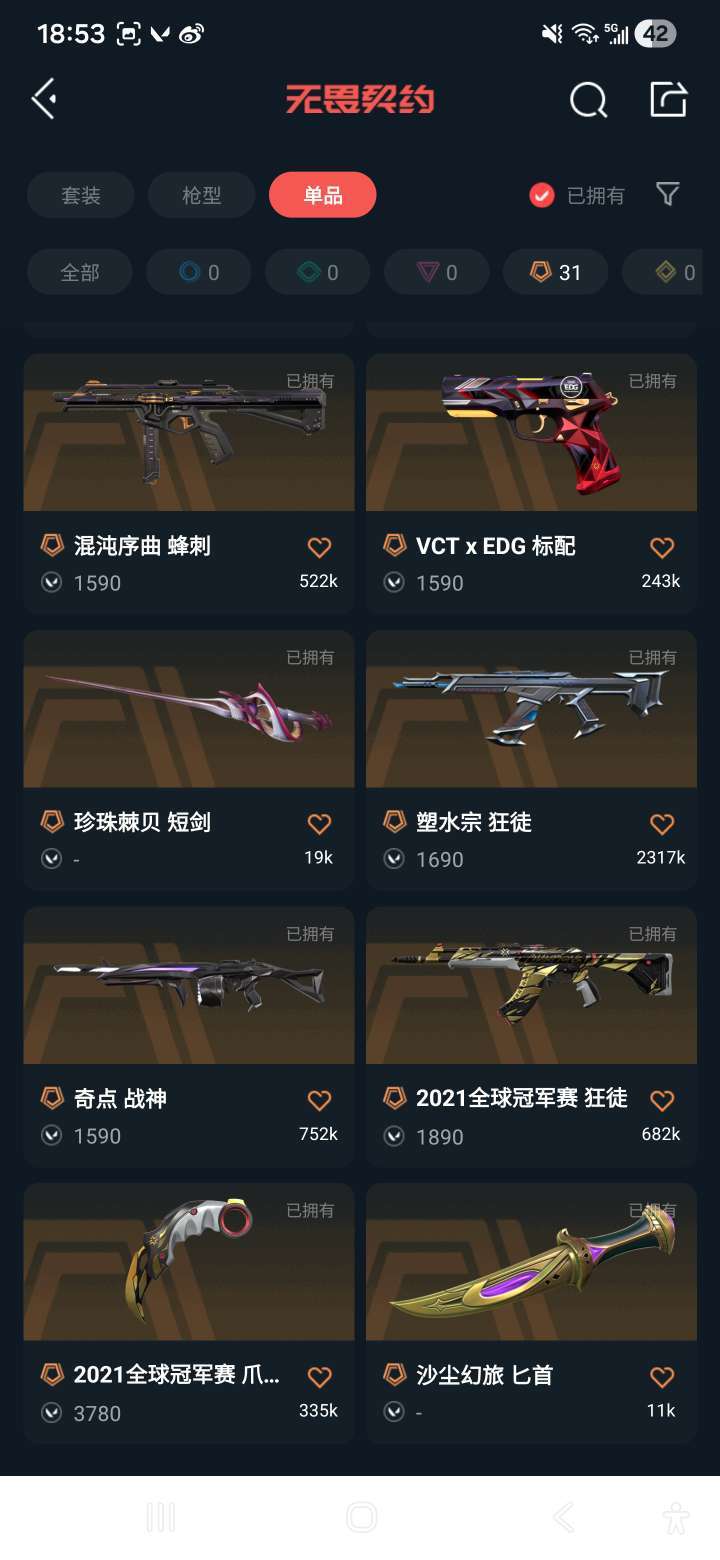Toggle the 已拥有 checkbox
This screenshot has width=720, height=1560.
(x=542, y=195)
